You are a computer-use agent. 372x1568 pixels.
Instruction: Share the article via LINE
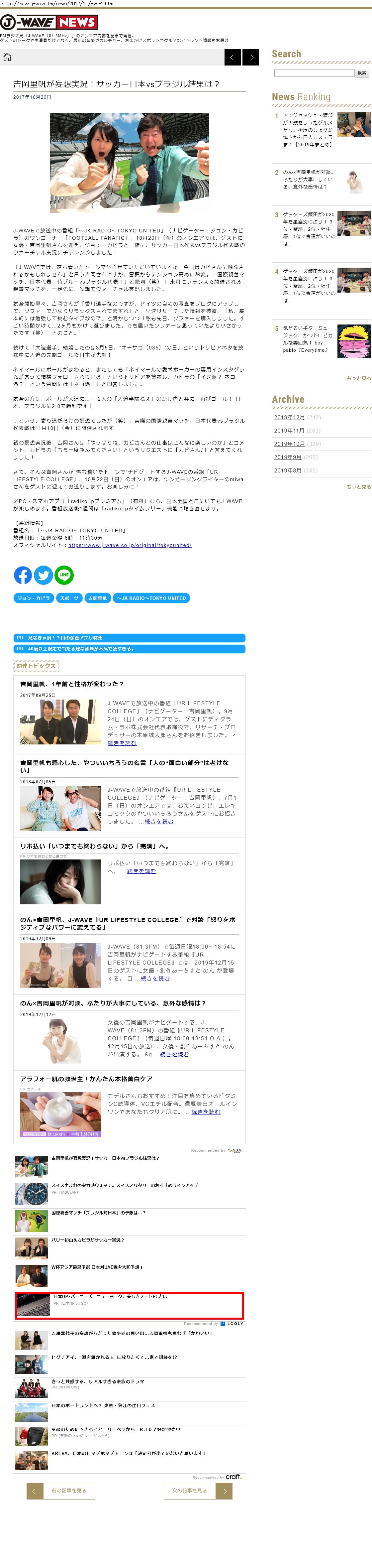64,575
